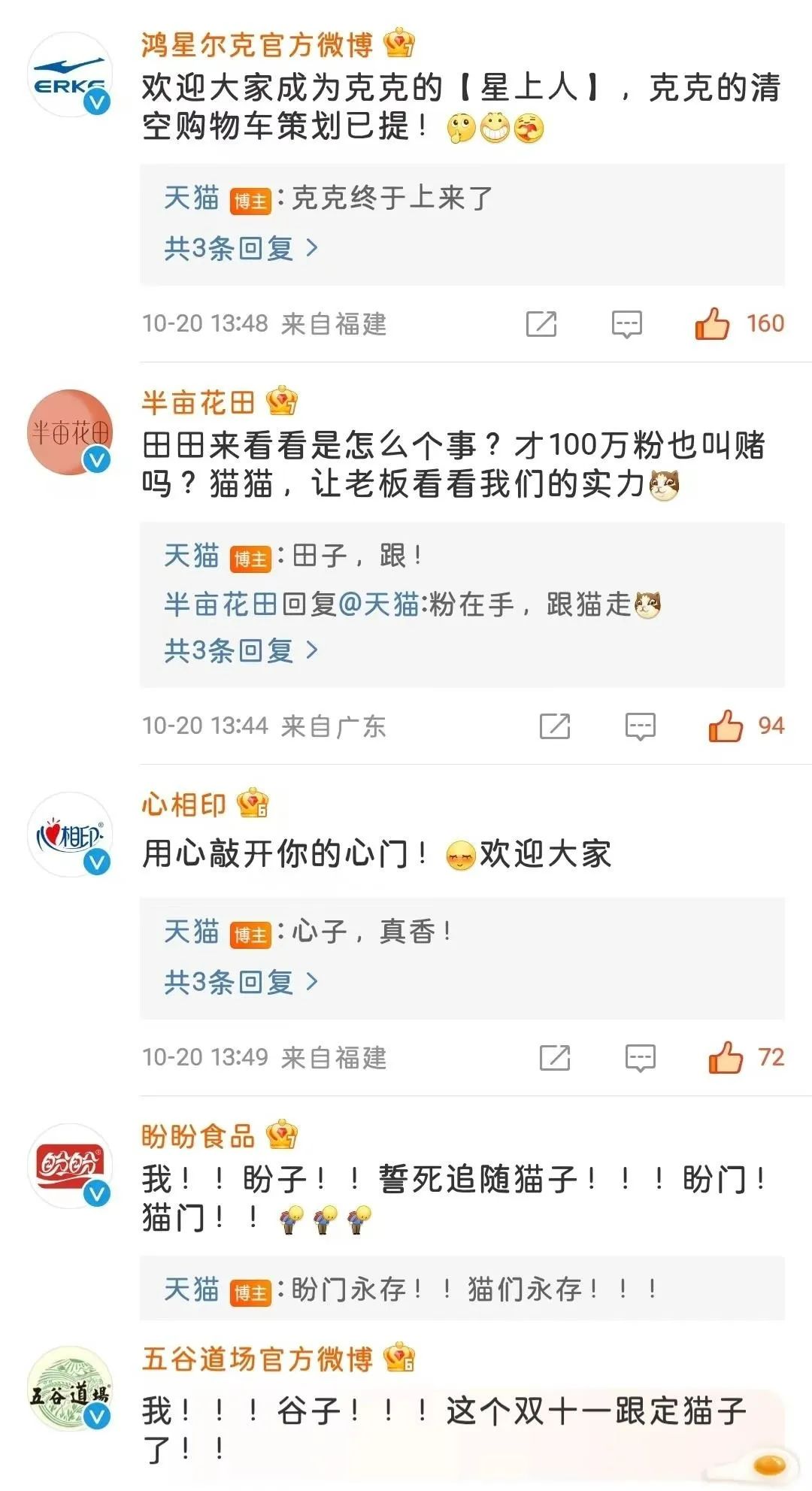This screenshot has height=1491, width=812.
Task: Open the 心相印 profile avatar
Action: 70,835
